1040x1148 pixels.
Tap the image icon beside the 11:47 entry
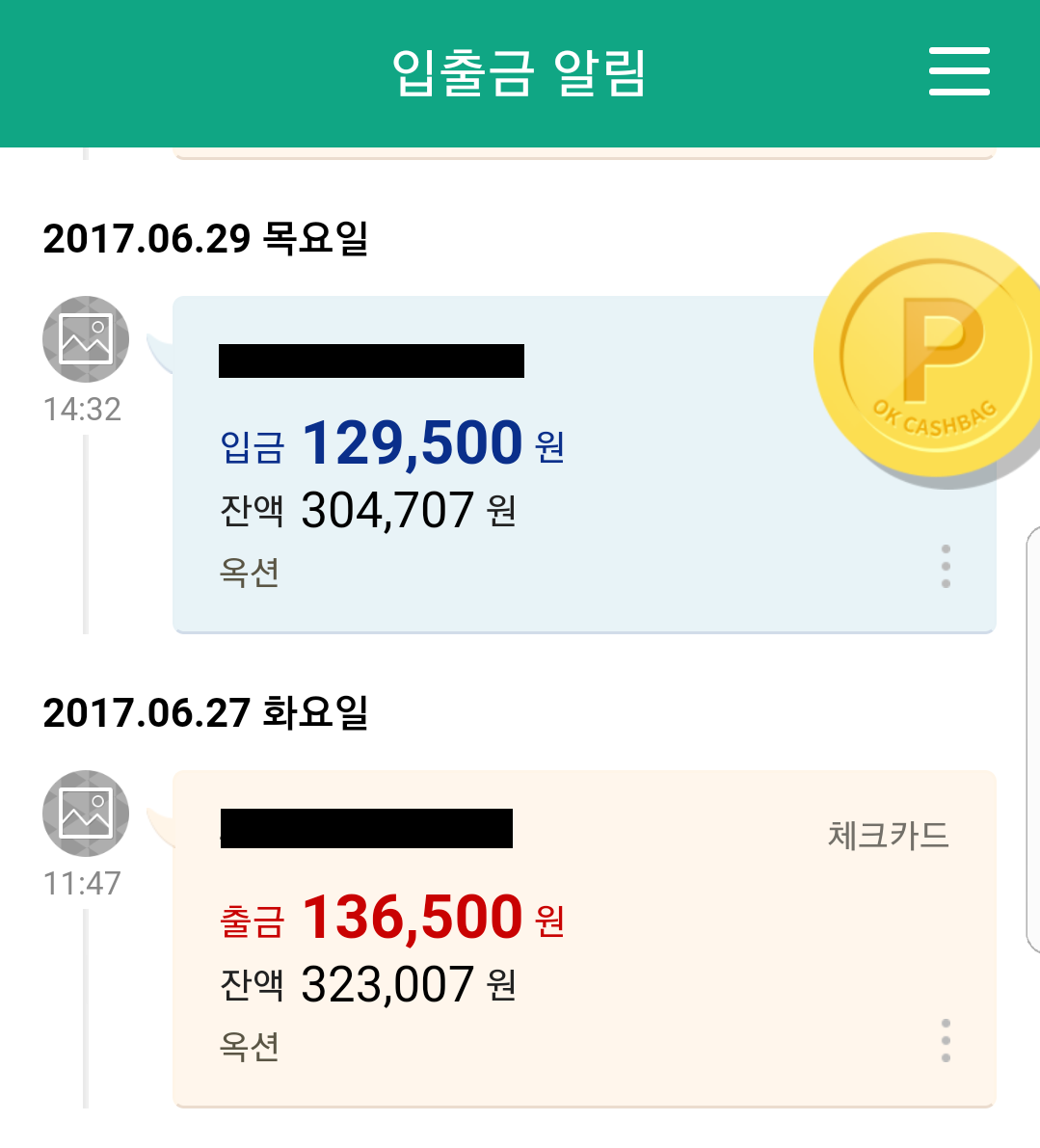[86, 814]
